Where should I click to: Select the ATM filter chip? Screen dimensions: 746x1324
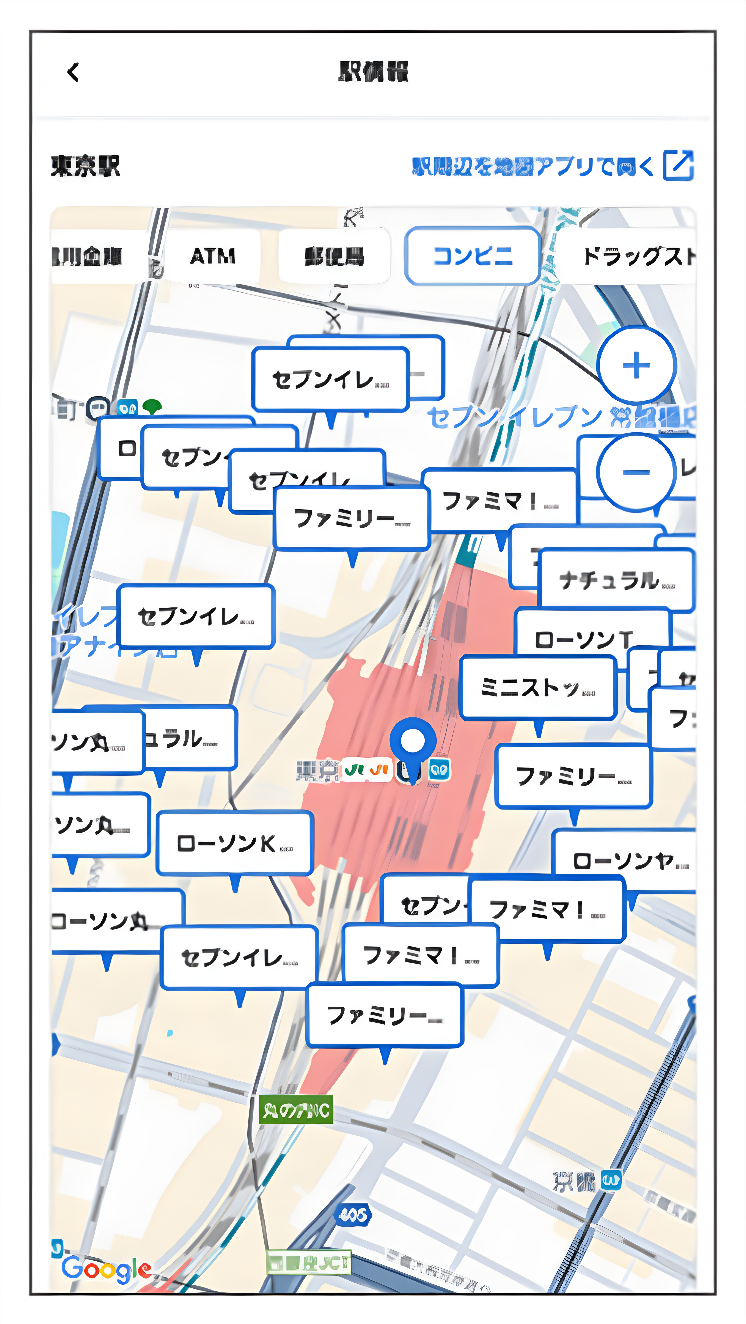pyautogui.click(x=212, y=256)
